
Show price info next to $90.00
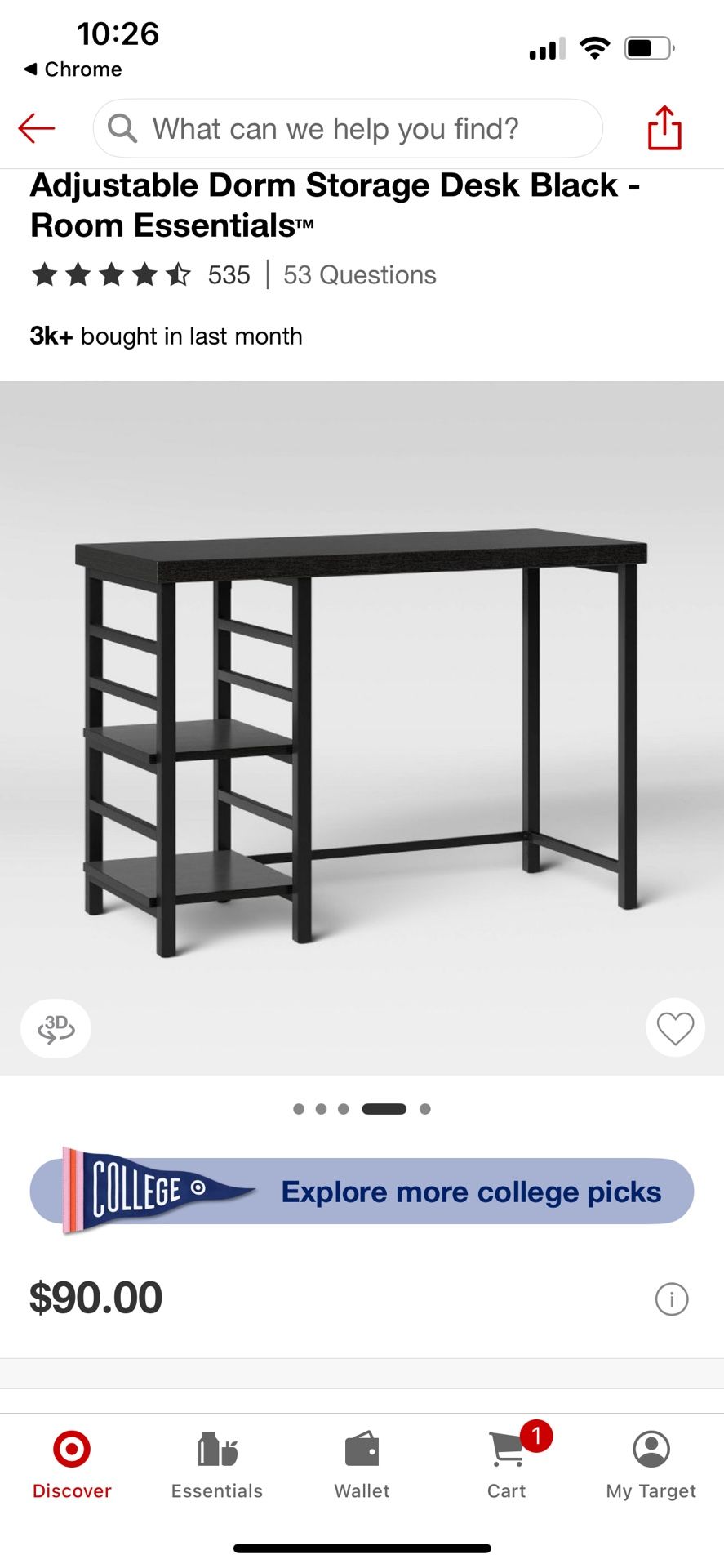[x=672, y=1298]
